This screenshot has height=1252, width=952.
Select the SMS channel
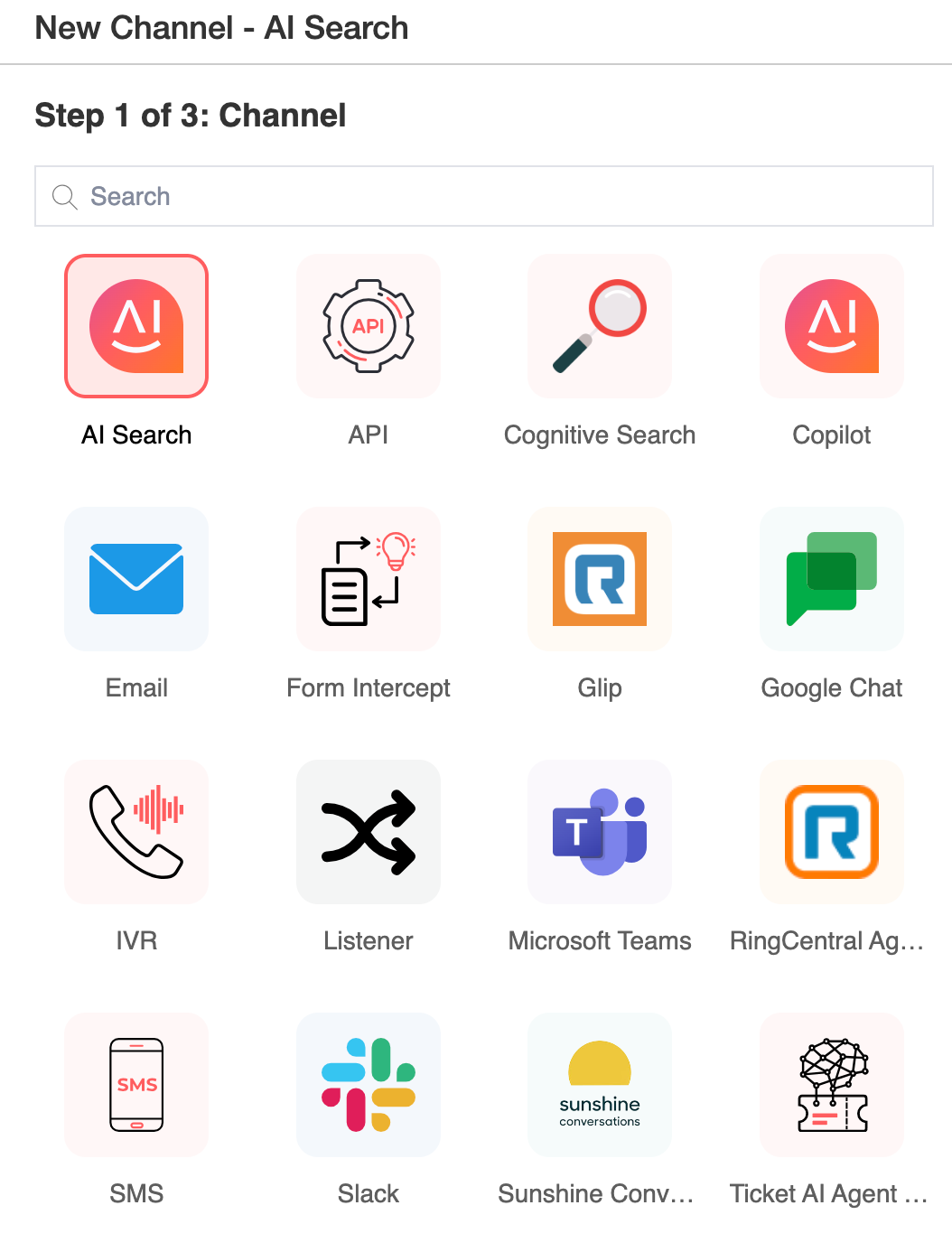click(x=136, y=1085)
